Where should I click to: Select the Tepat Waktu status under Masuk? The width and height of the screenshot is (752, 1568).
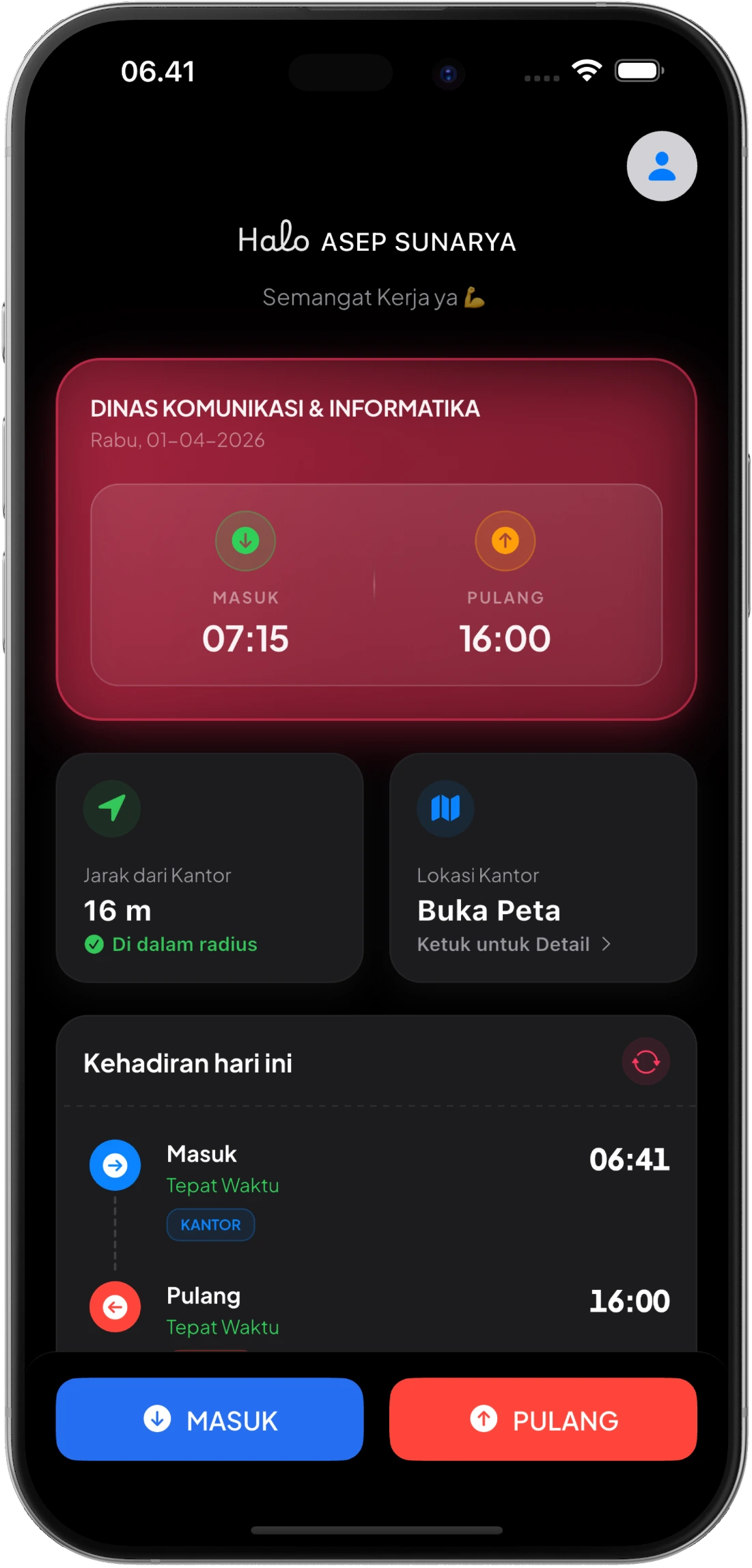pyautogui.click(x=222, y=1187)
